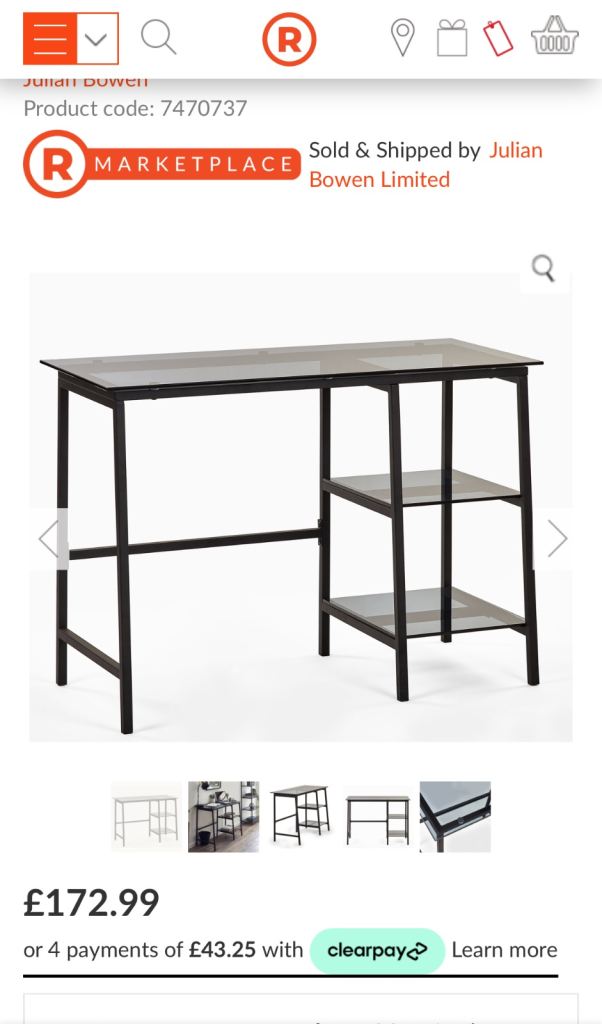Select the room setting thumbnail
Viewport: 602px width, 1024px height.
(x=223, y=817)
